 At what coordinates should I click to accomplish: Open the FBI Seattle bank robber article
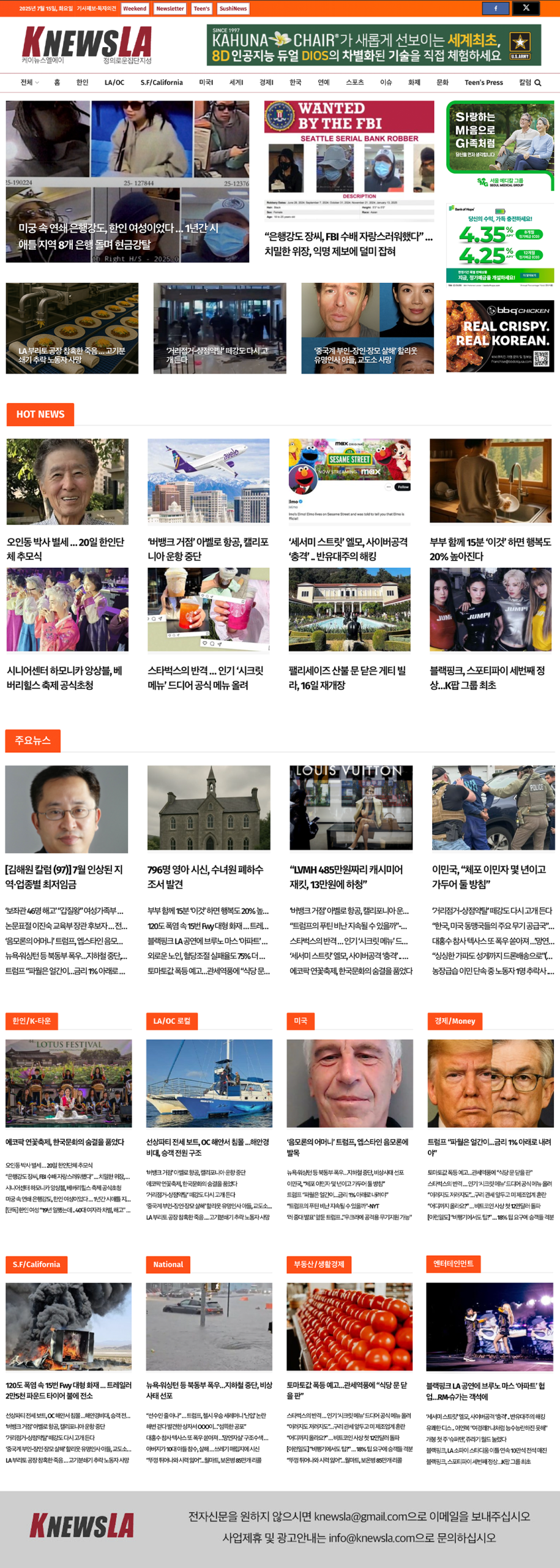pos(348,243)
